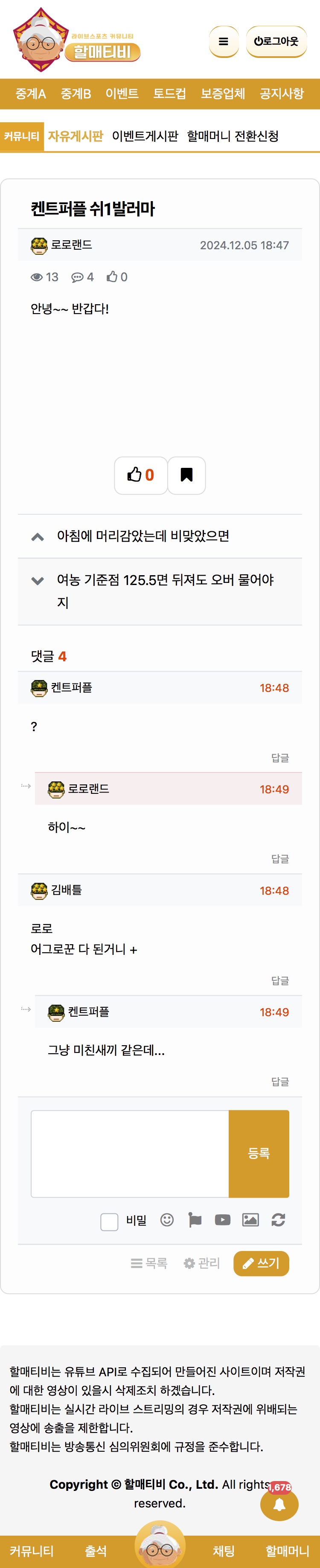Open the emoji picker for comment
The height and width of the screenshot is (1568, 320).
(x=167, y=1220)
